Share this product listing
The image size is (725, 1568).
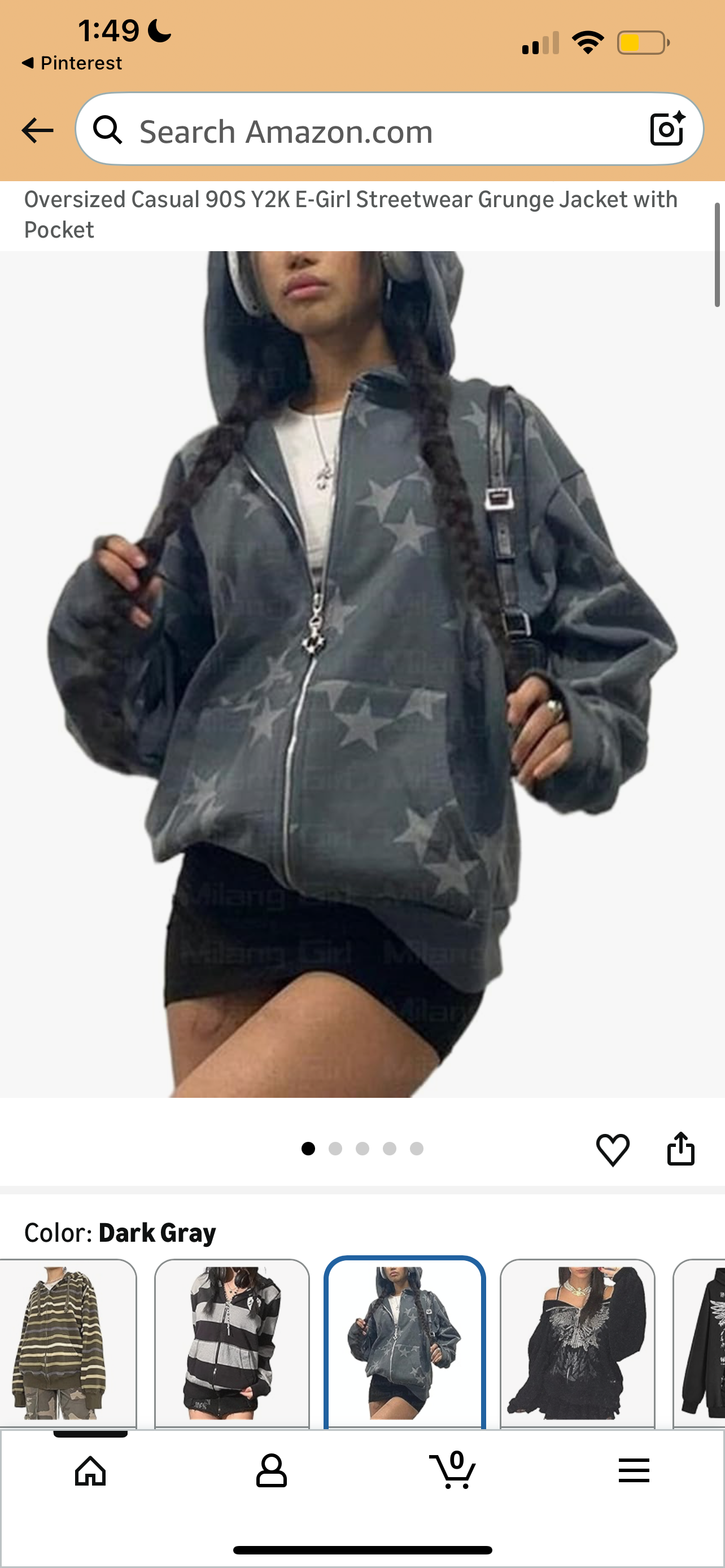tap(680, 1149)
